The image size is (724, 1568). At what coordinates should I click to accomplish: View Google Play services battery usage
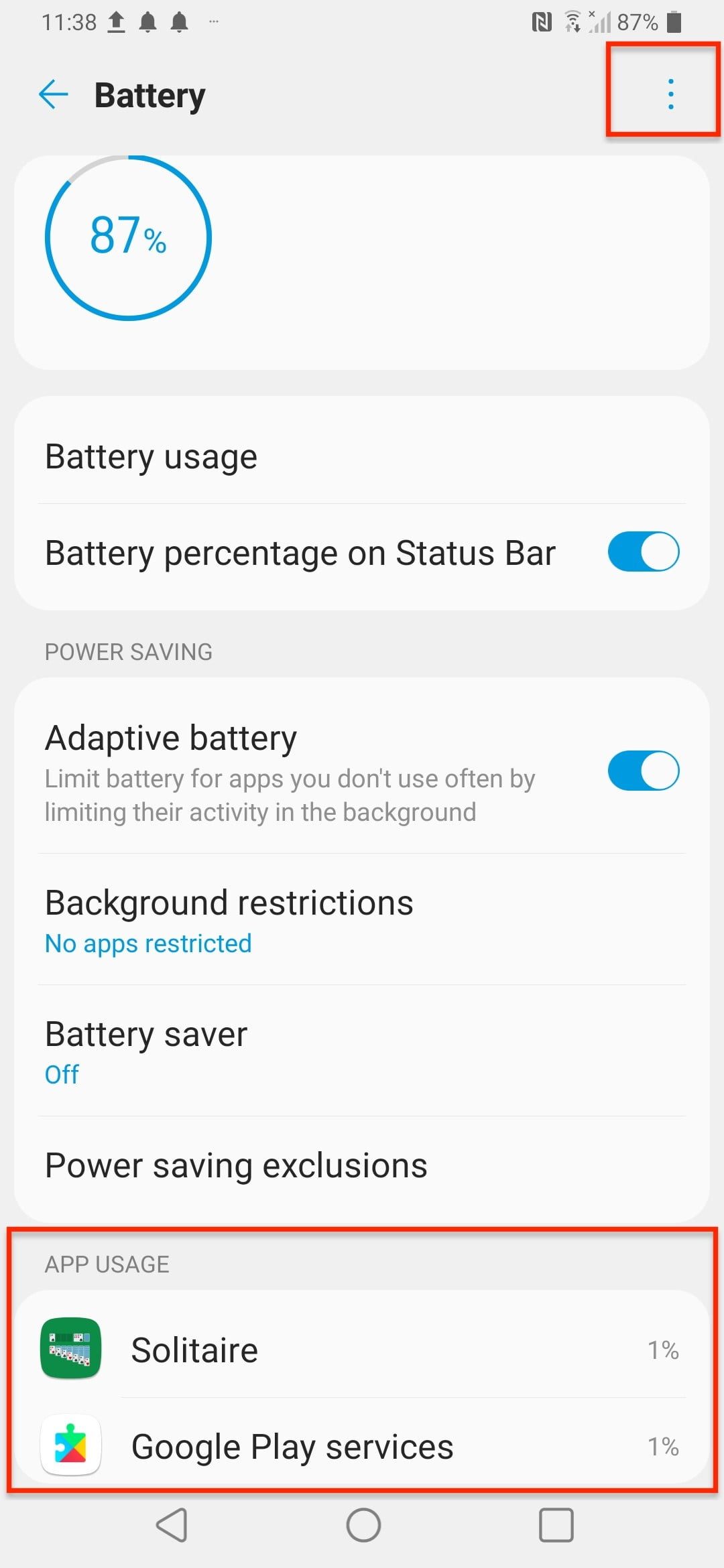tap(362, 1446)
